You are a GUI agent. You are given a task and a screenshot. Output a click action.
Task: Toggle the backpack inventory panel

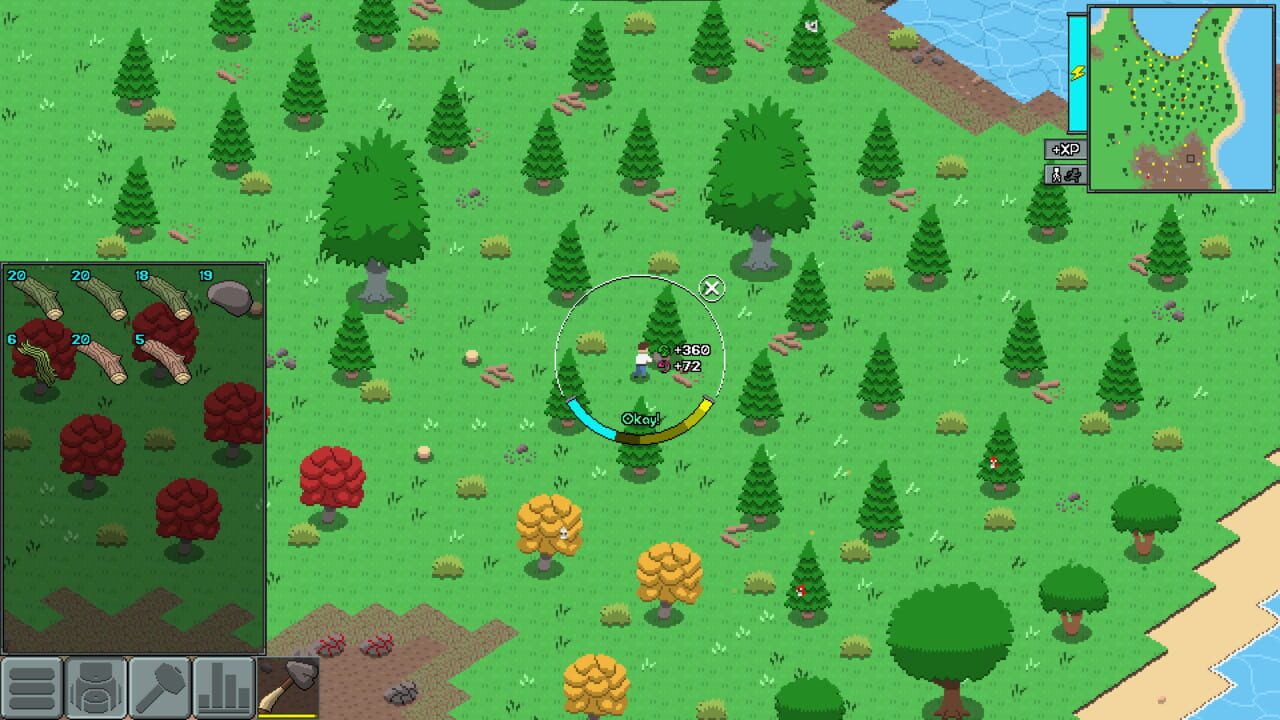[96, 688]
